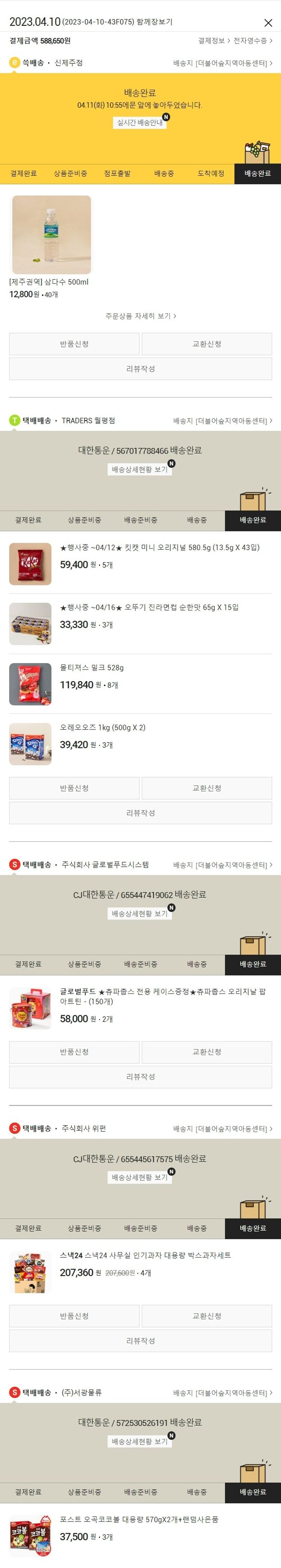The width and height of the screenshot is (281, 1568).
Task: Tap 함께장보기 next to the order number
Action: click(x=154, y=22)
